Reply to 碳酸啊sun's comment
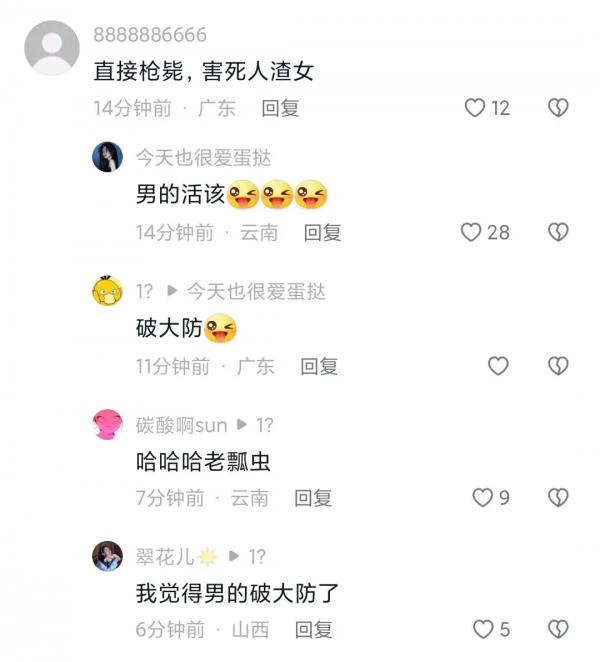The image size is (600, 662). pyautogui.click(x=313, y=497)
